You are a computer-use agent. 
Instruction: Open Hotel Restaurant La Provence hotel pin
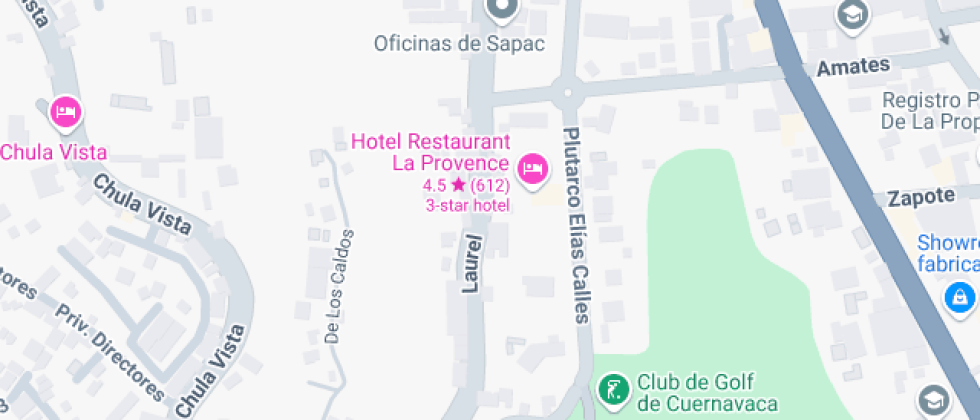tap(533, 167)
